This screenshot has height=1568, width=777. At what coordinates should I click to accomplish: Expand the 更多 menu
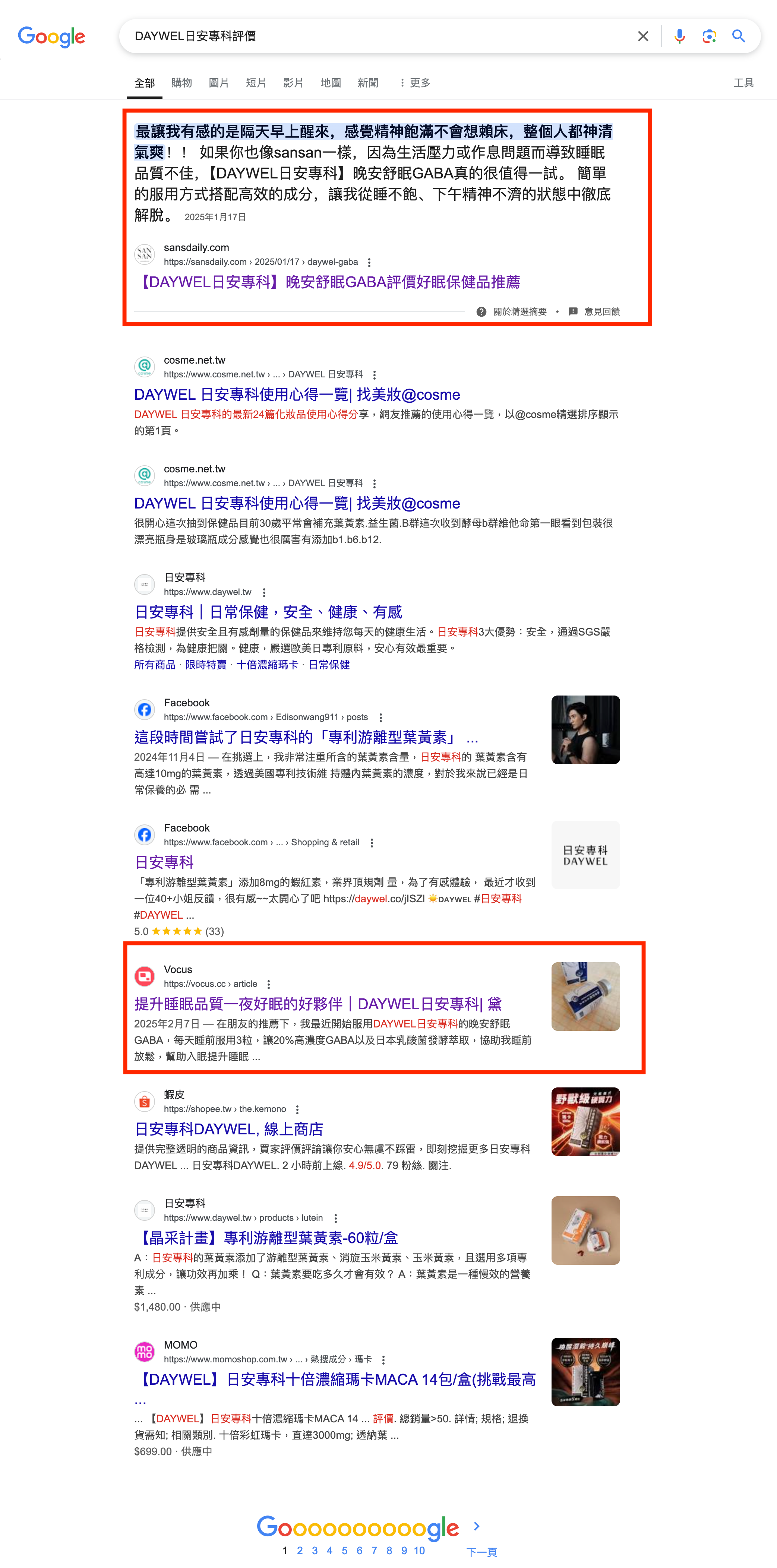415,83
